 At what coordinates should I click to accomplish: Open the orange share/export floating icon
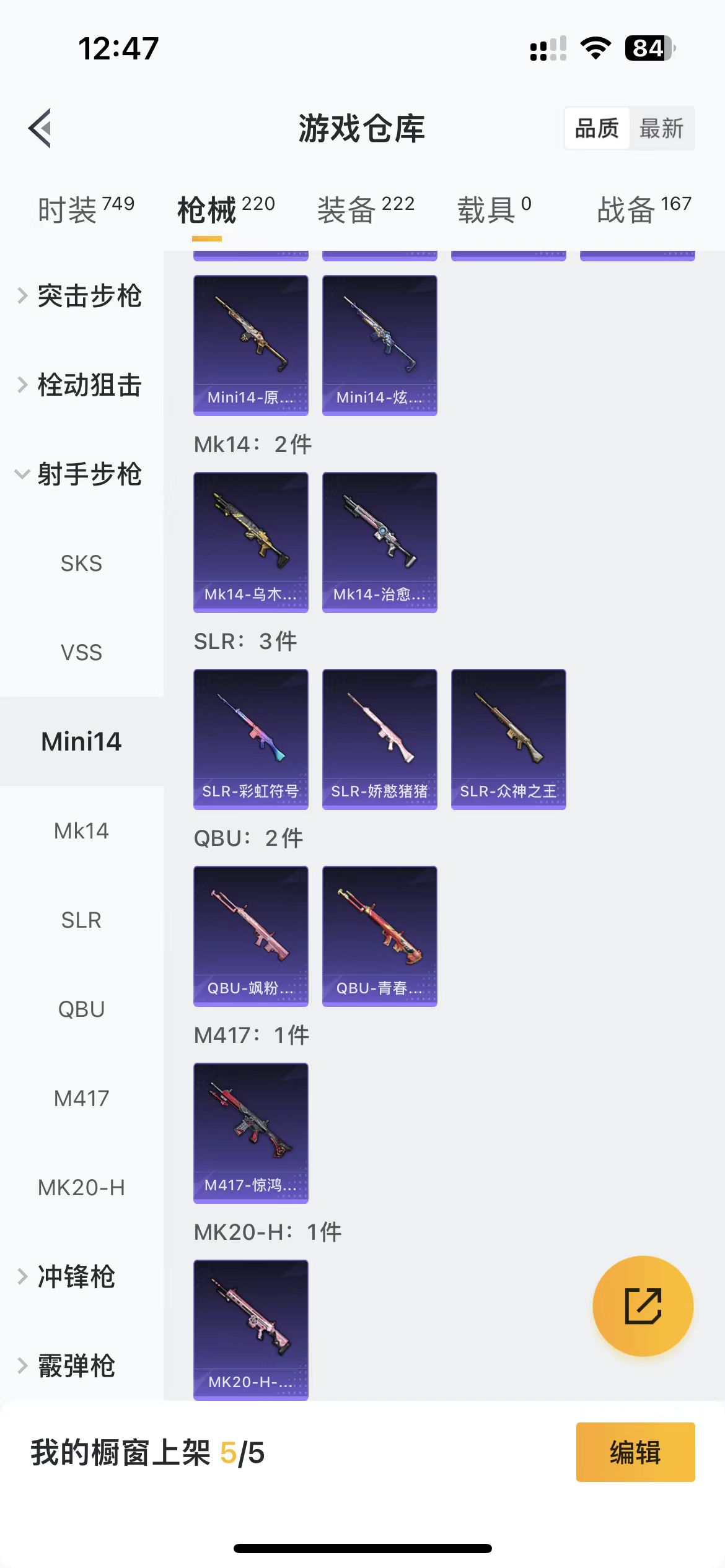point(643,1305)
